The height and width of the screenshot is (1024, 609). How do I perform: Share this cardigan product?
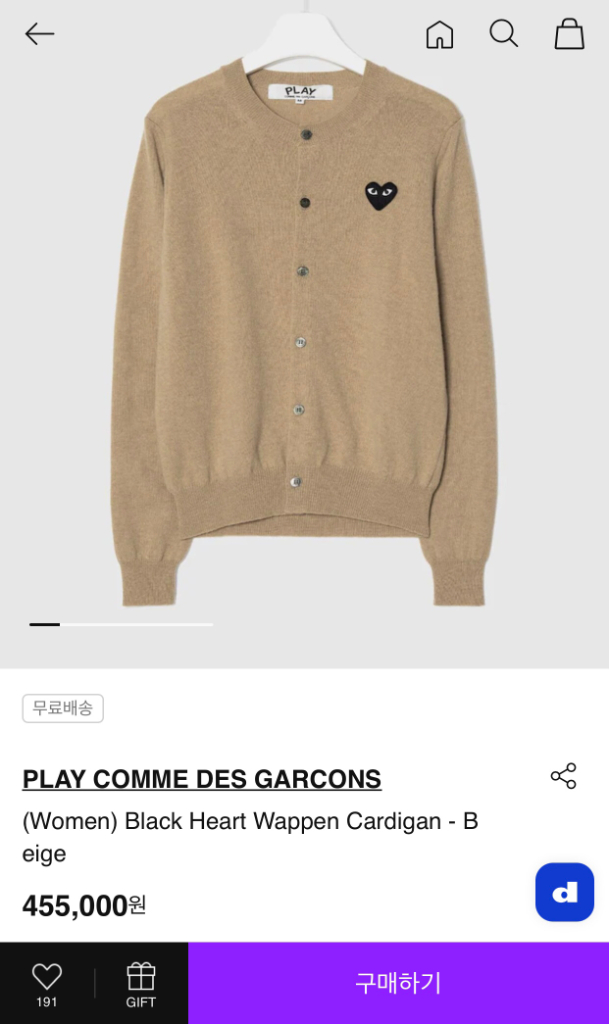coord(563,776)
